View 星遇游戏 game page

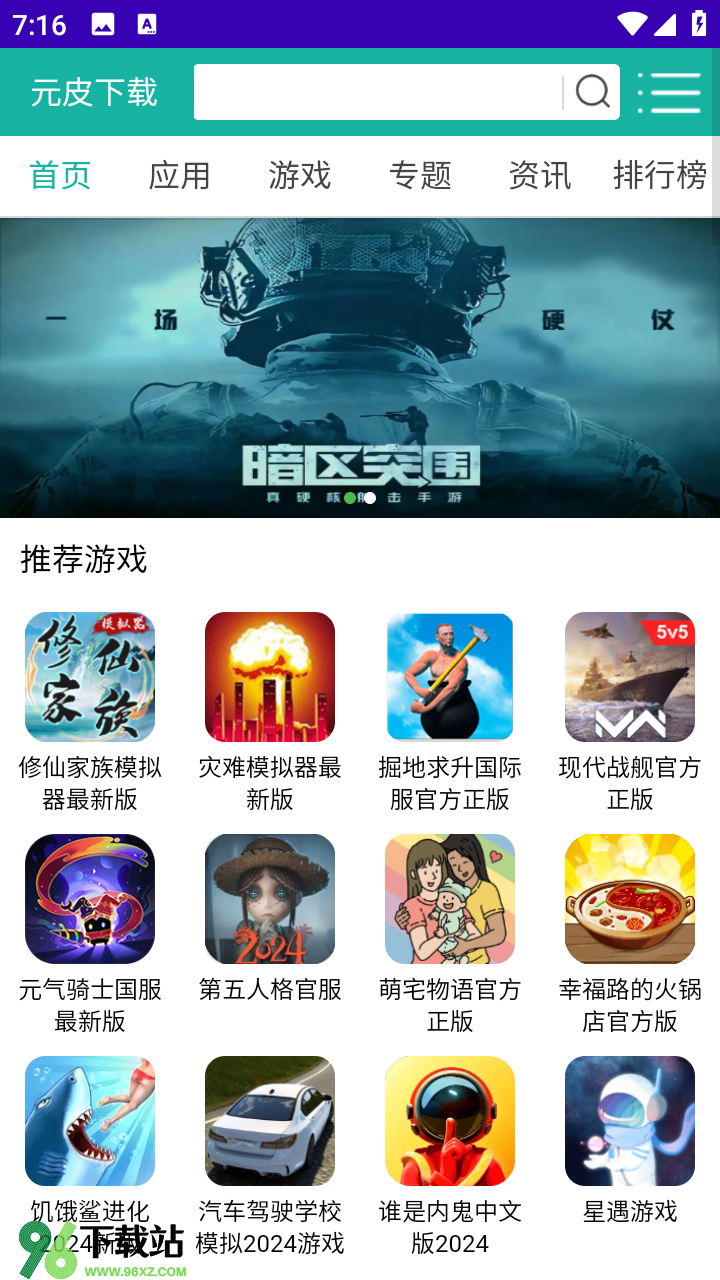coord(630,1121)
